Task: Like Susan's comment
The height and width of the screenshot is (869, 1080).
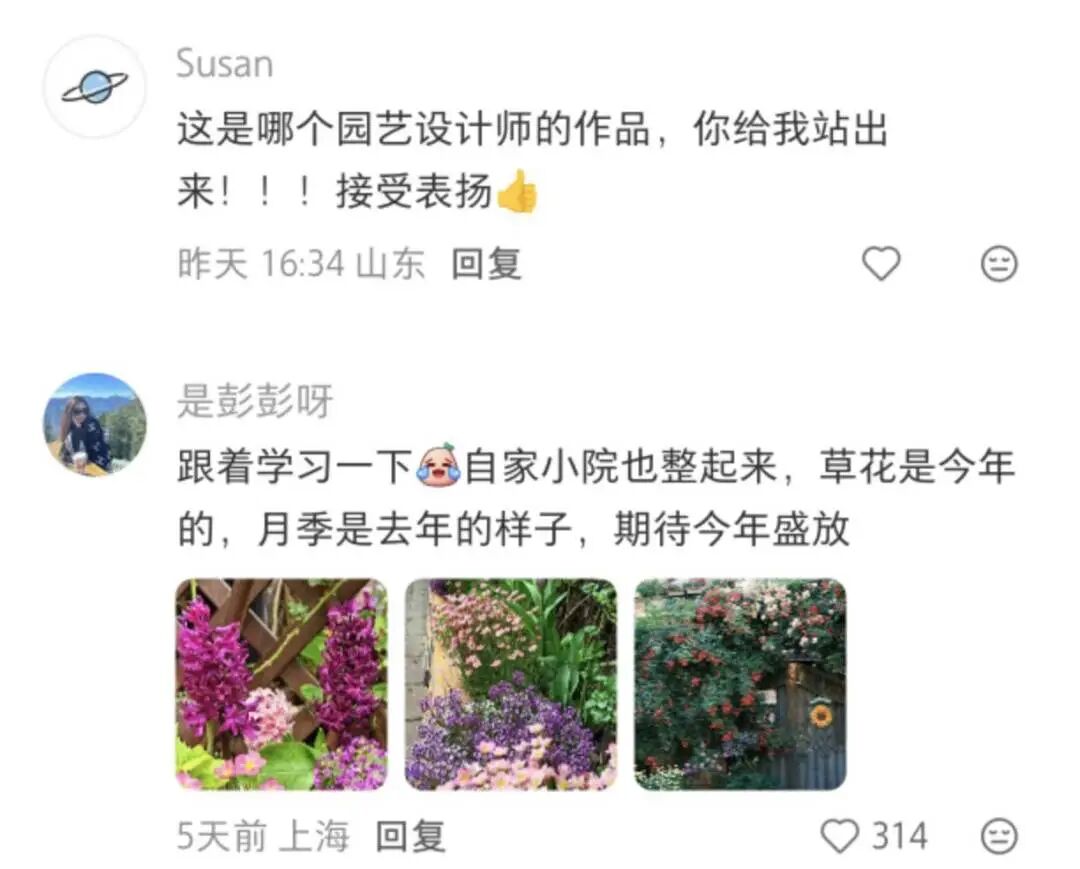Action: tap(881, 264)
